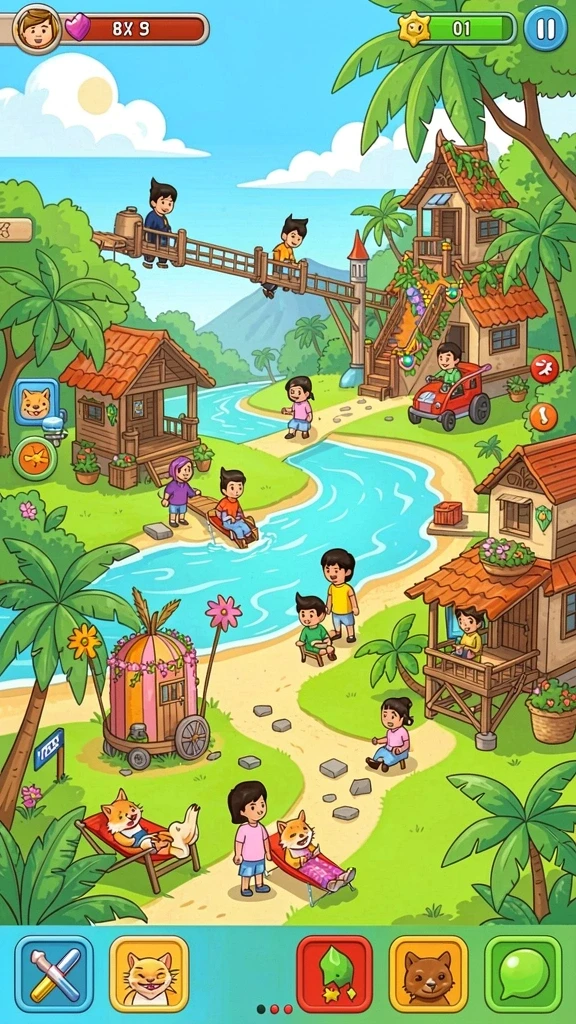Select the laughing cat button
576x1024 pixels.
click(149, 974)
